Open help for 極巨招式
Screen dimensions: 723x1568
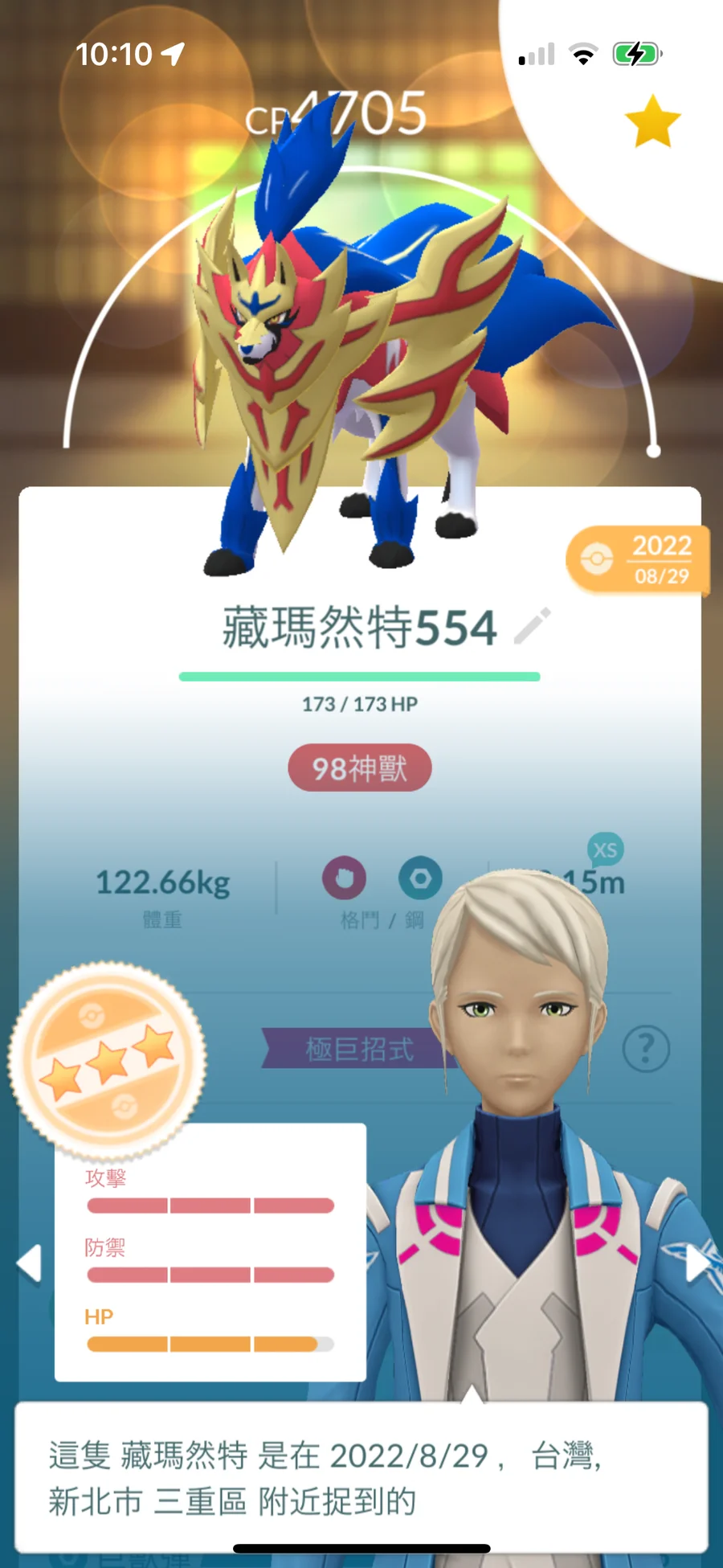[x=646, y=1049]
